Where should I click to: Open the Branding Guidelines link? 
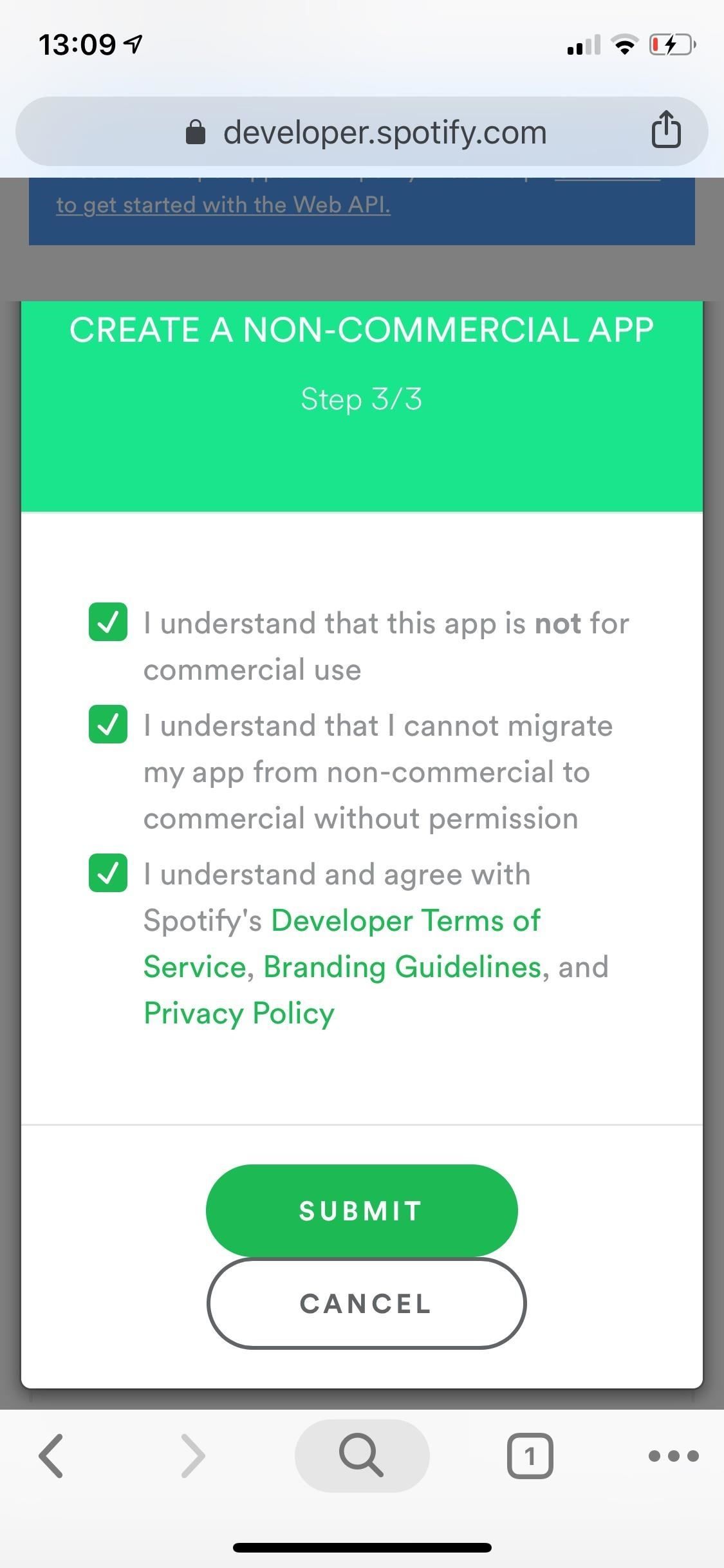(x=402, y=967)
